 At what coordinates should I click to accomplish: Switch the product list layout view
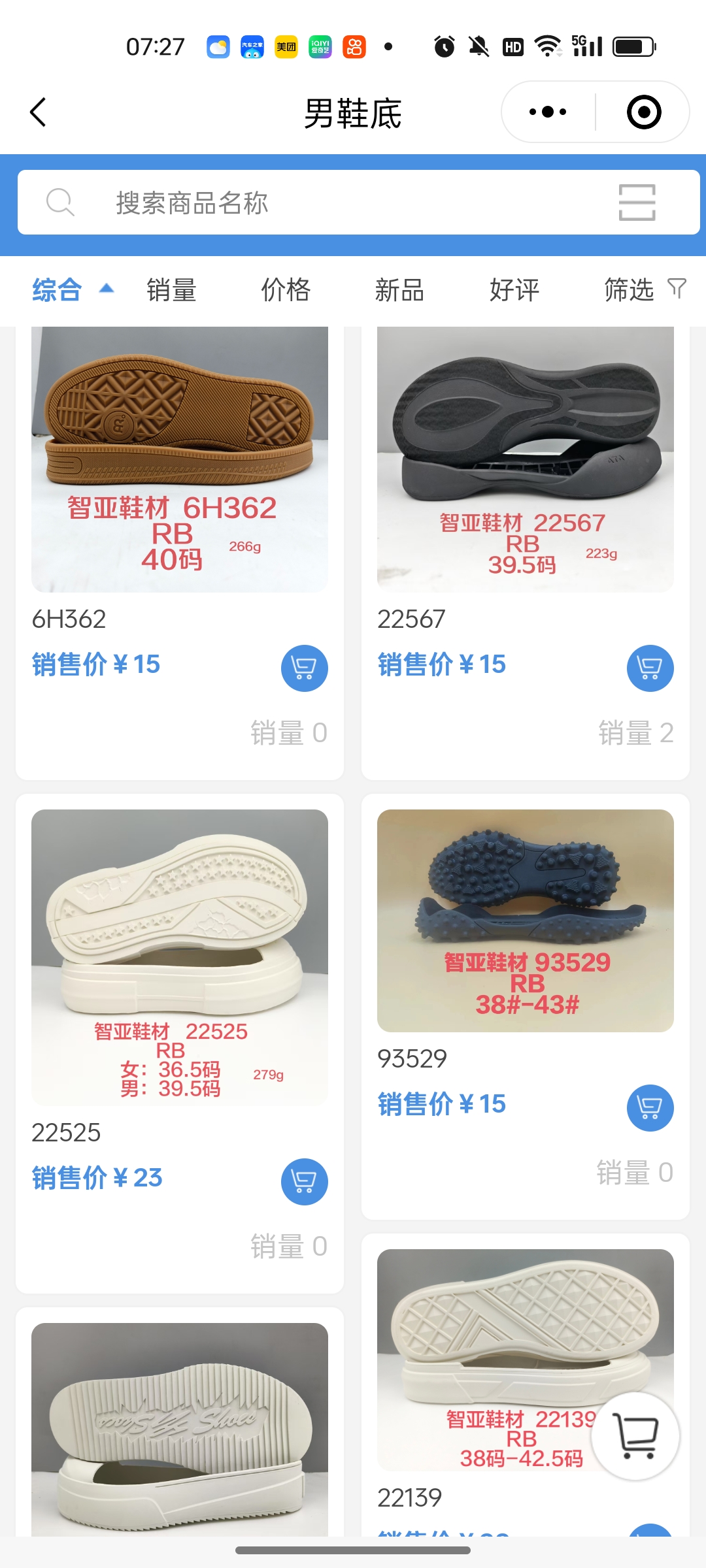637,203
